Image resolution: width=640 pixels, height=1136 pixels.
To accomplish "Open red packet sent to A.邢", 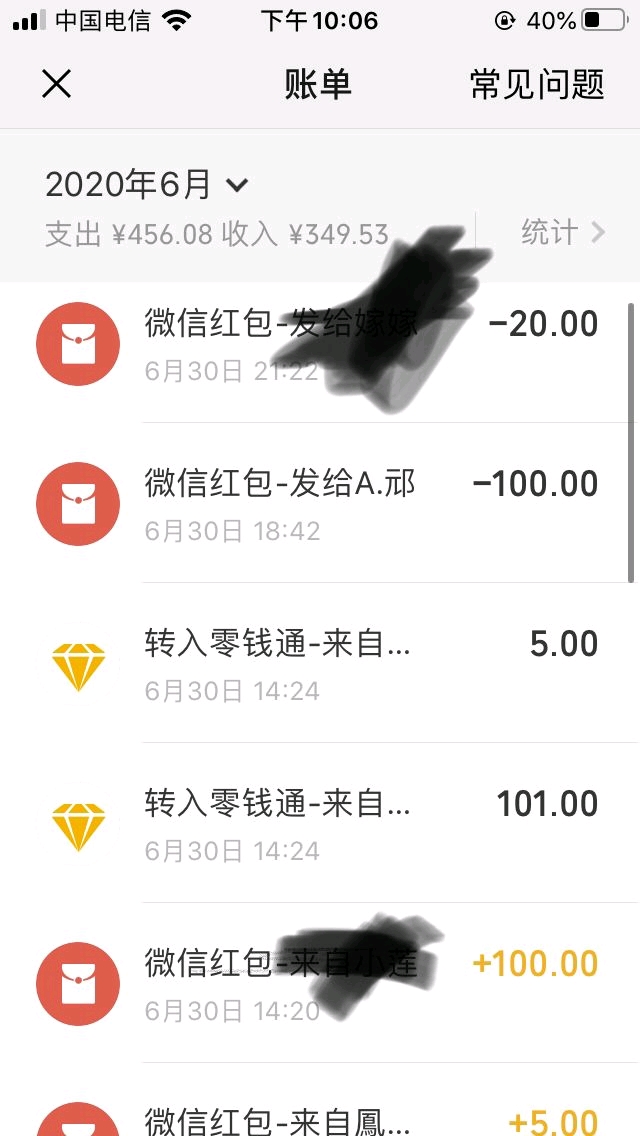I will click(x=320, y=503).
